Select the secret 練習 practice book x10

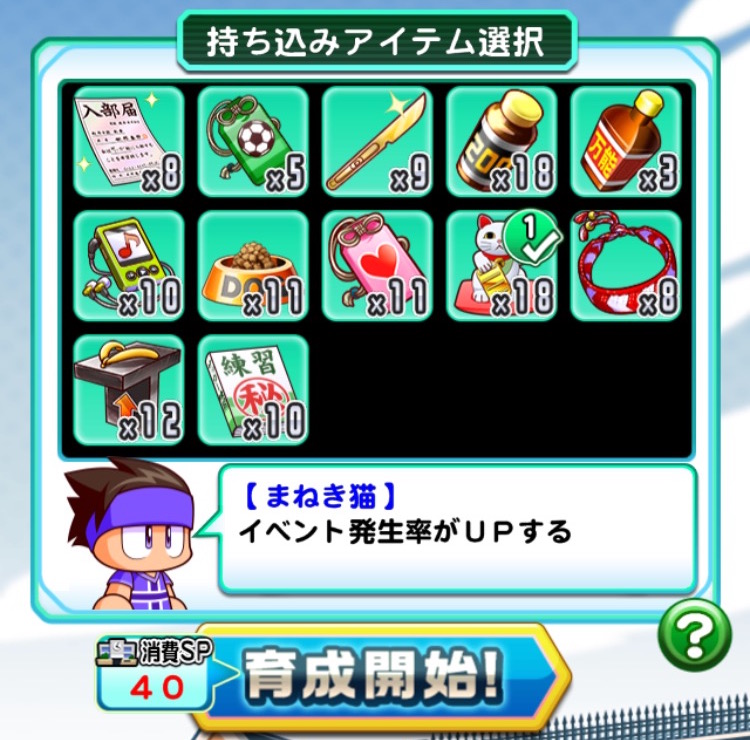(x=253, y=389)
